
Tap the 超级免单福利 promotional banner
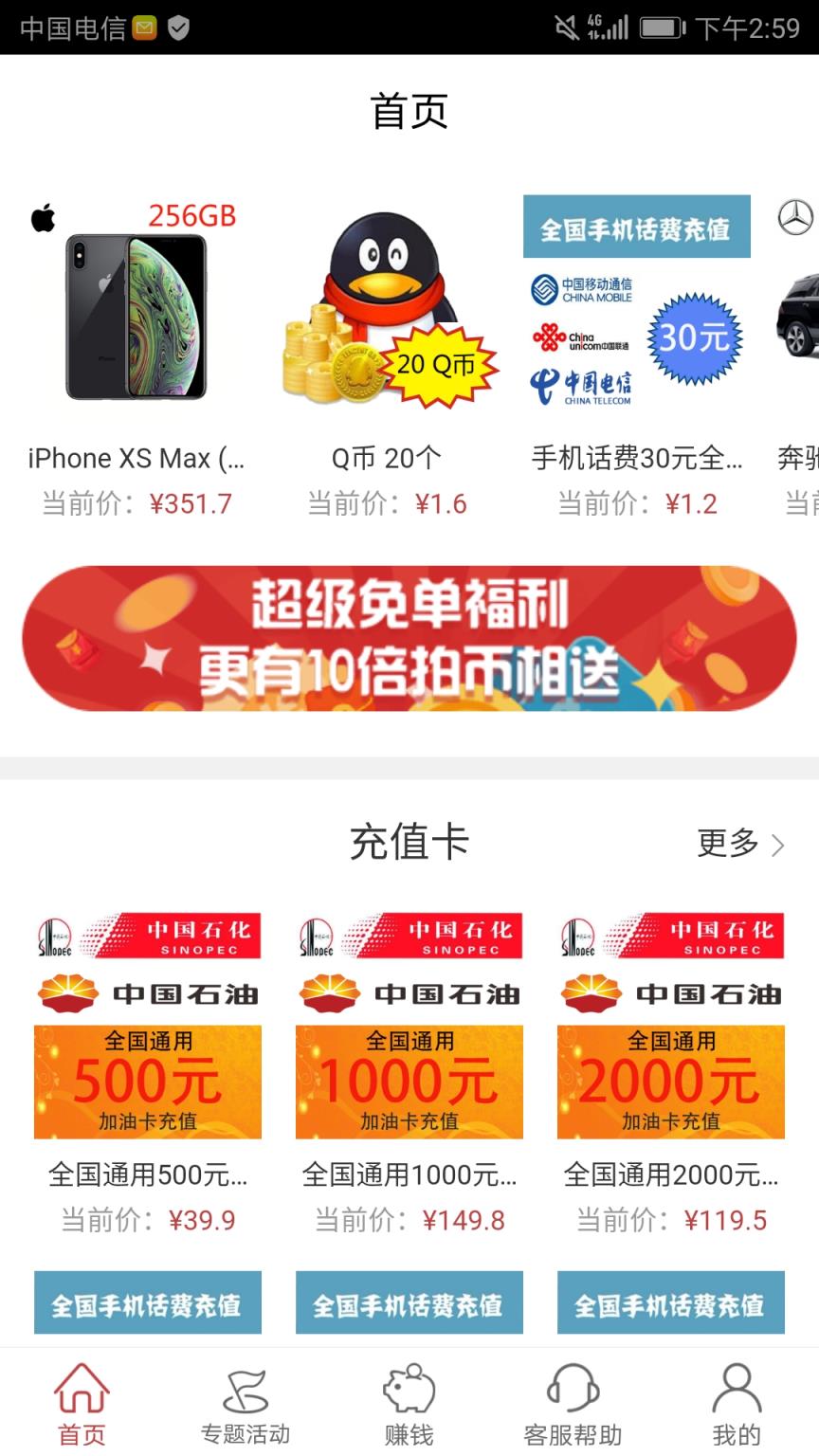tap(409, 637)
